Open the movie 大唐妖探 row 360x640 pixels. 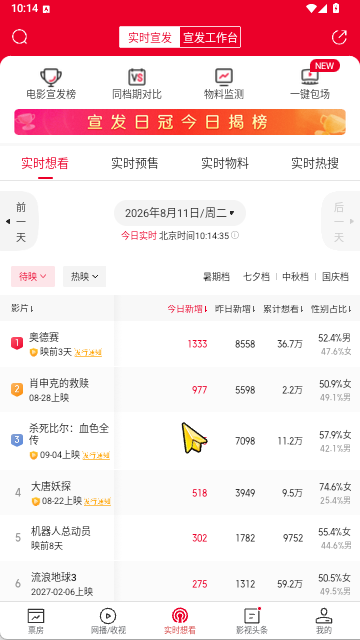[180, 493]
